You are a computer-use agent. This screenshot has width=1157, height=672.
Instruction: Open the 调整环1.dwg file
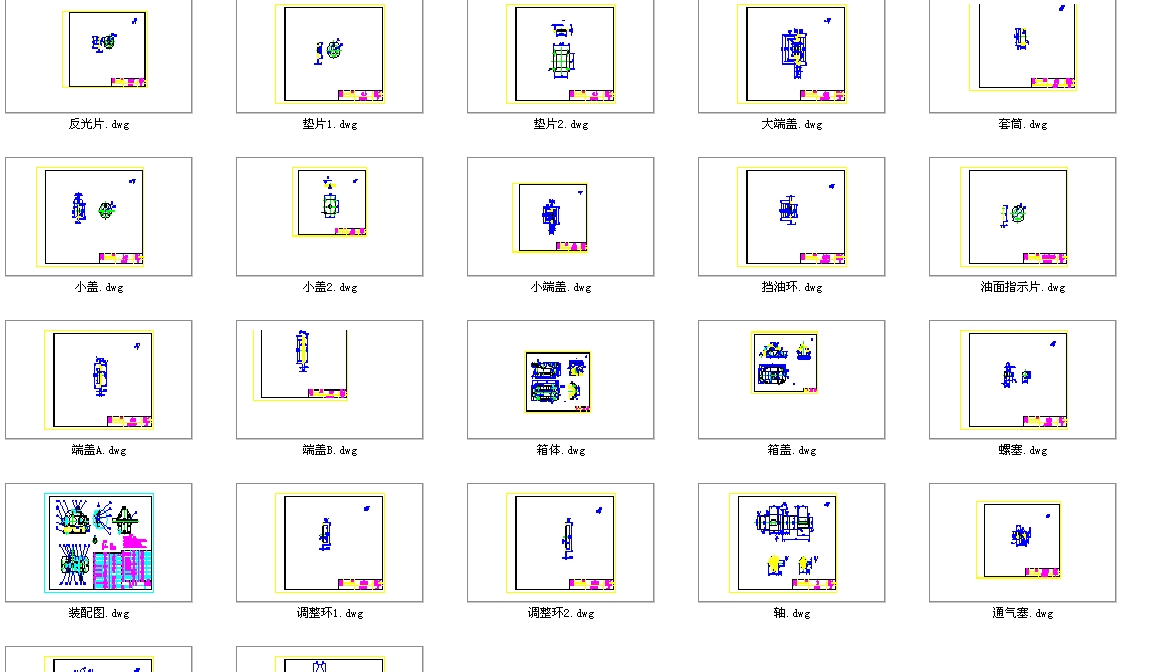tap(329, 542)
